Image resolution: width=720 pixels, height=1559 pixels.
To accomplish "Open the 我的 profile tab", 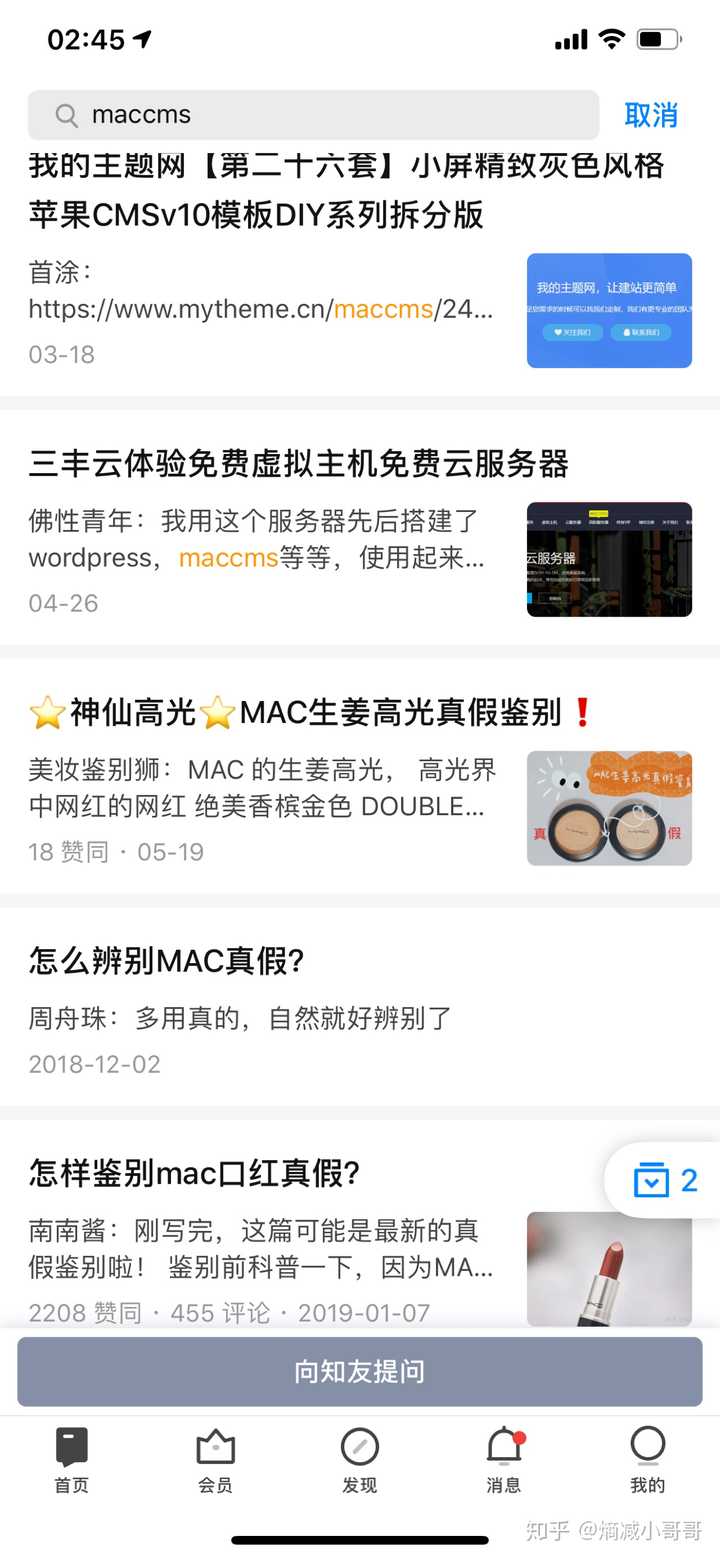I will pos(648,1460).
